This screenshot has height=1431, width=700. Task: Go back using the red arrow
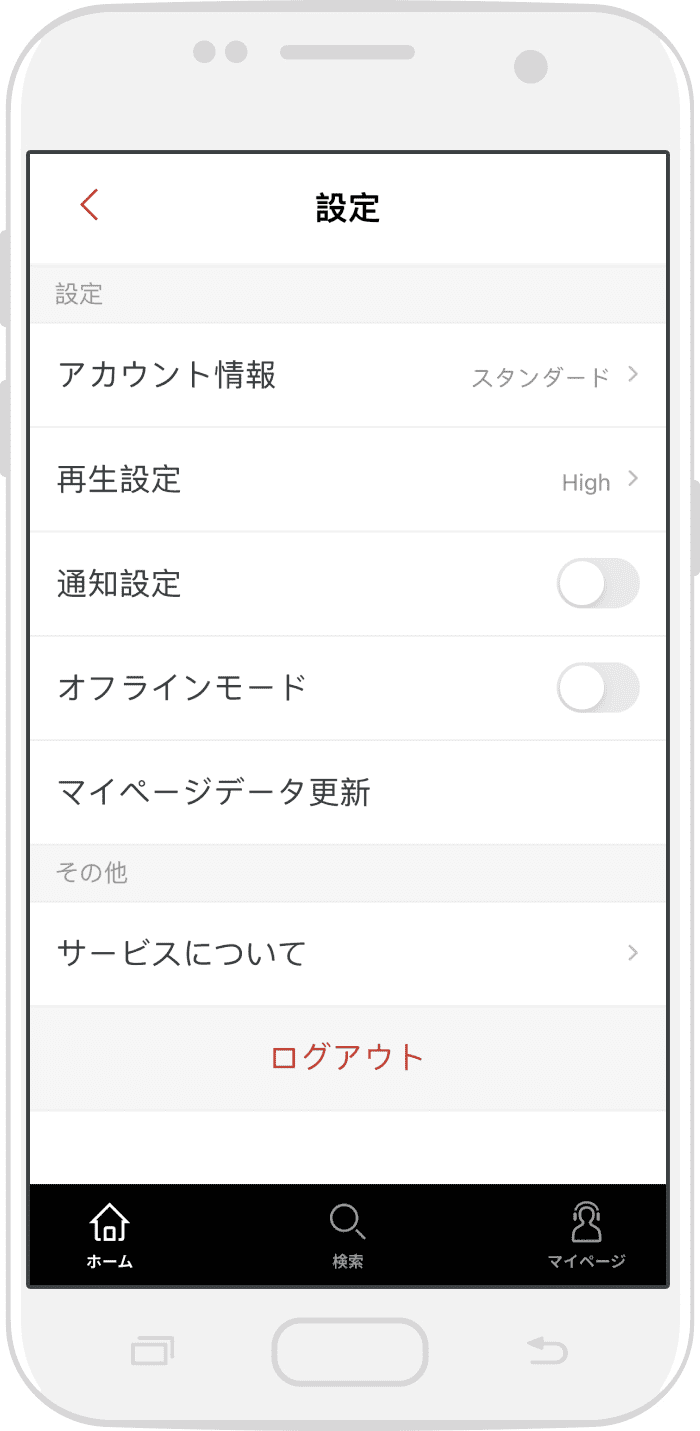(x=90, y=205)
